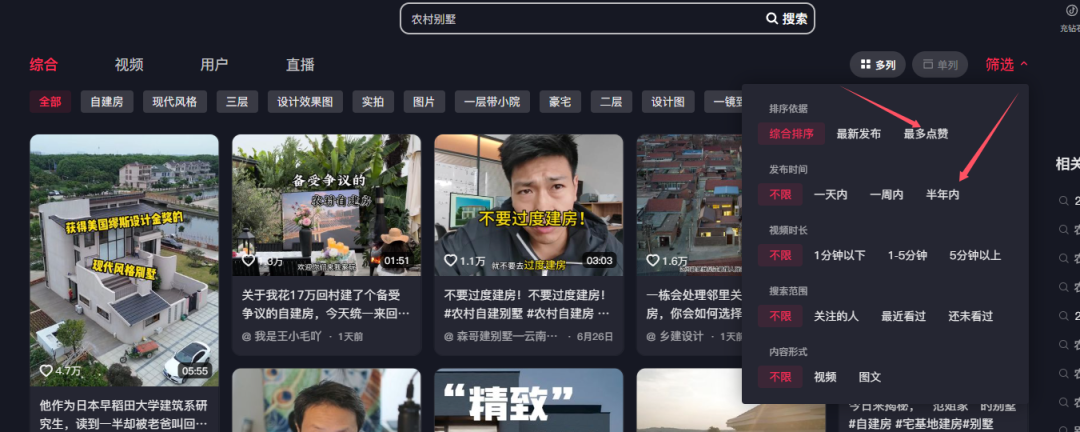Sort results by 最新发布
Screen dimensions: 1080x432
859,133
